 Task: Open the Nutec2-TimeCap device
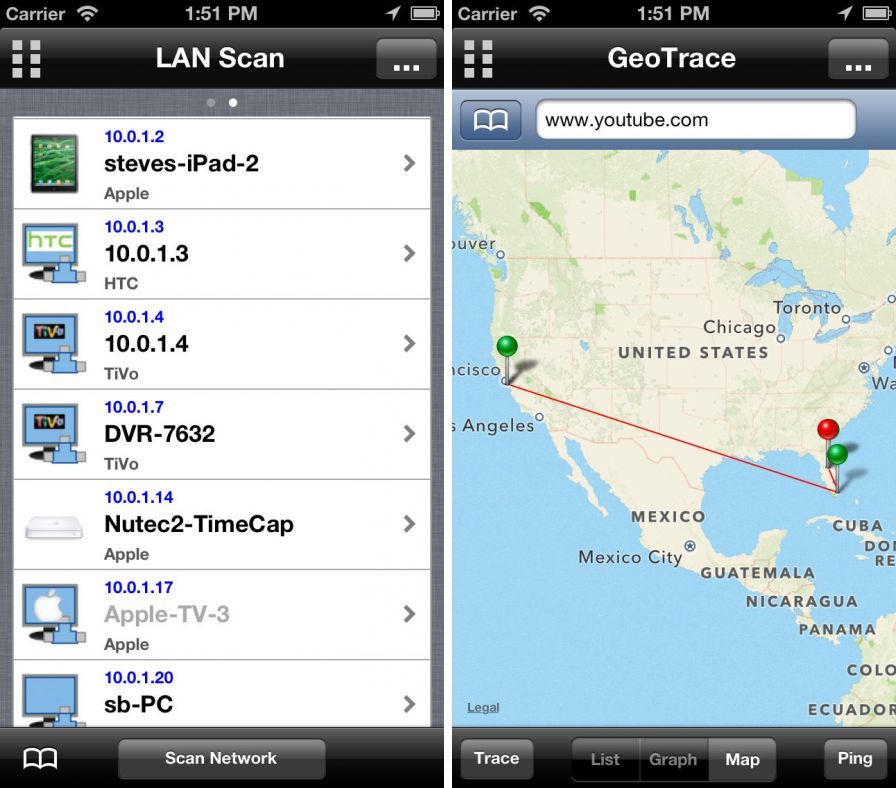pyautogui.click(x=222, y=524)
